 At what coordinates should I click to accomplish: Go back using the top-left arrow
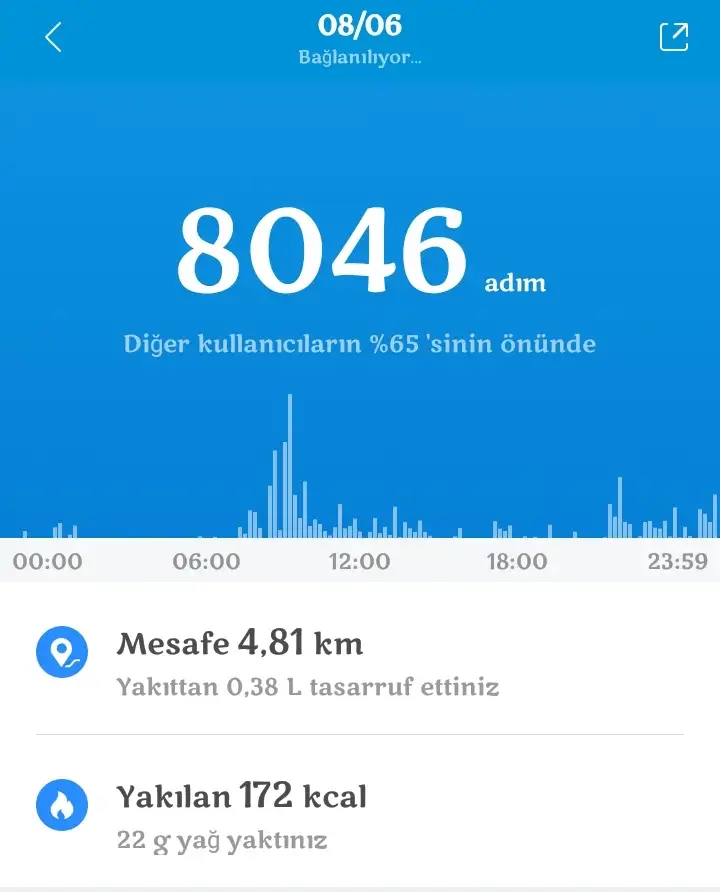pos(54,38)
